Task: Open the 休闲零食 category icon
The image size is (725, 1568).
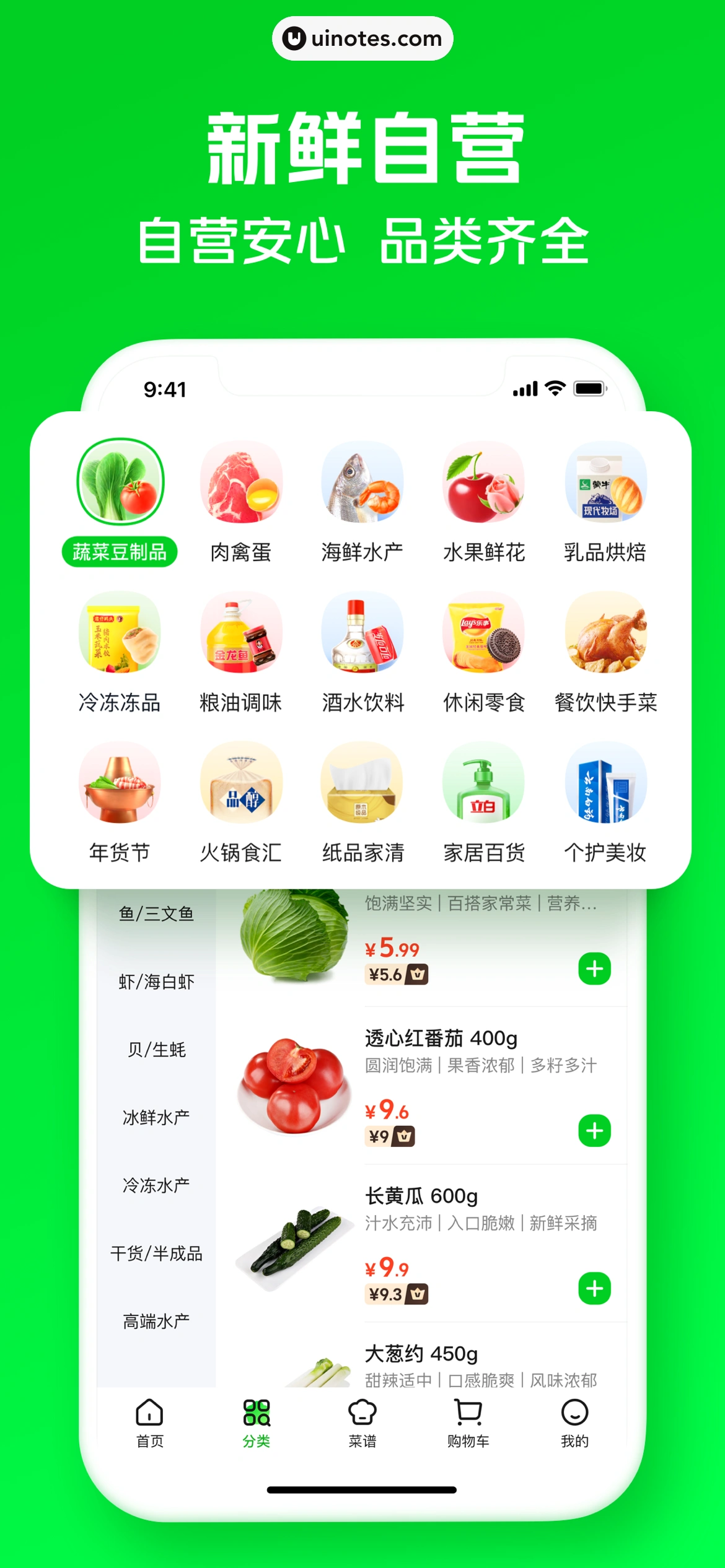Action: coord(483,634)
